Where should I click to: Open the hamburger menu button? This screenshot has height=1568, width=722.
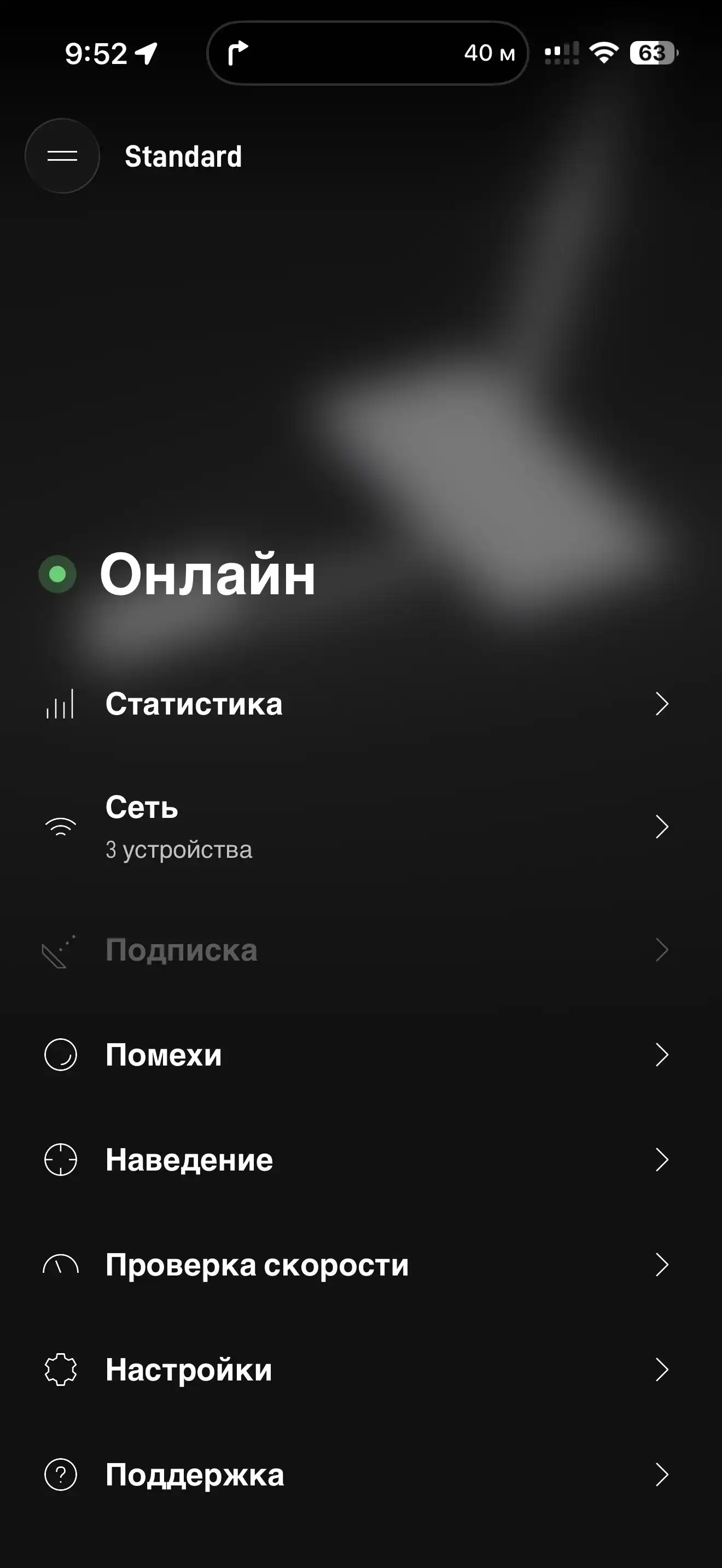[x=62, y=156]
